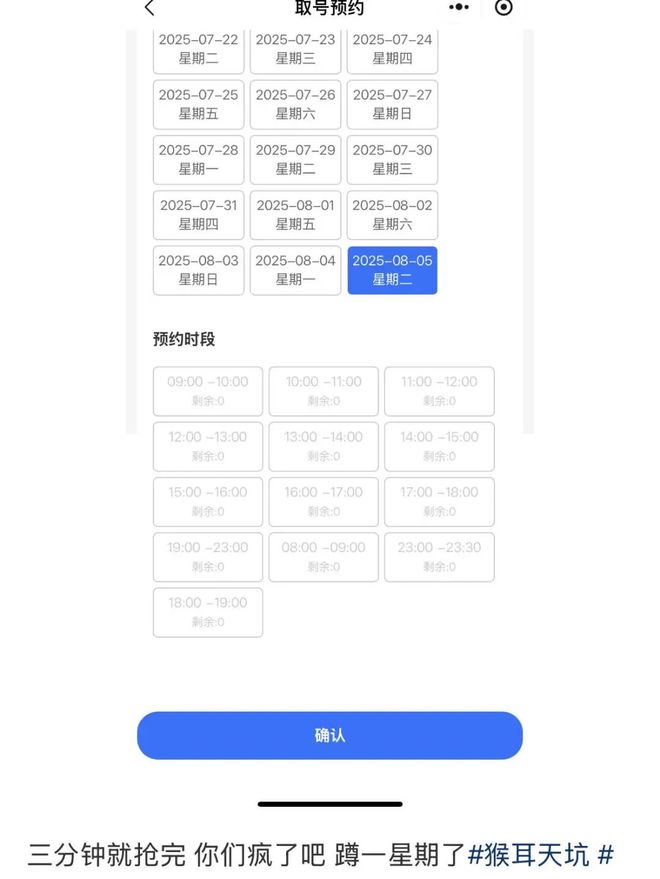Choose the 2025-07-30 星期三 date
The image size is (660, 879).
coord(392,160)
